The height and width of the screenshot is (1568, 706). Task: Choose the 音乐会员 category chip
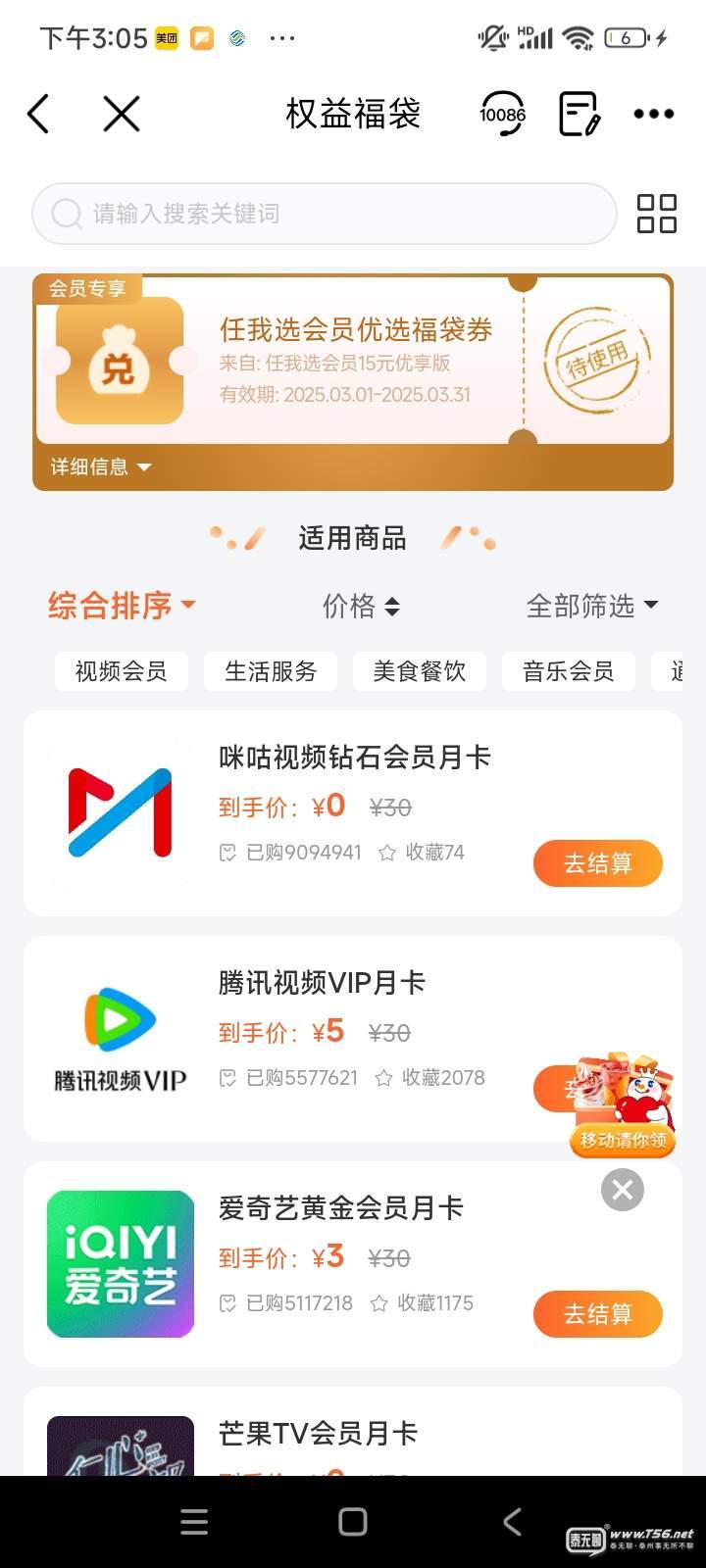569,671
